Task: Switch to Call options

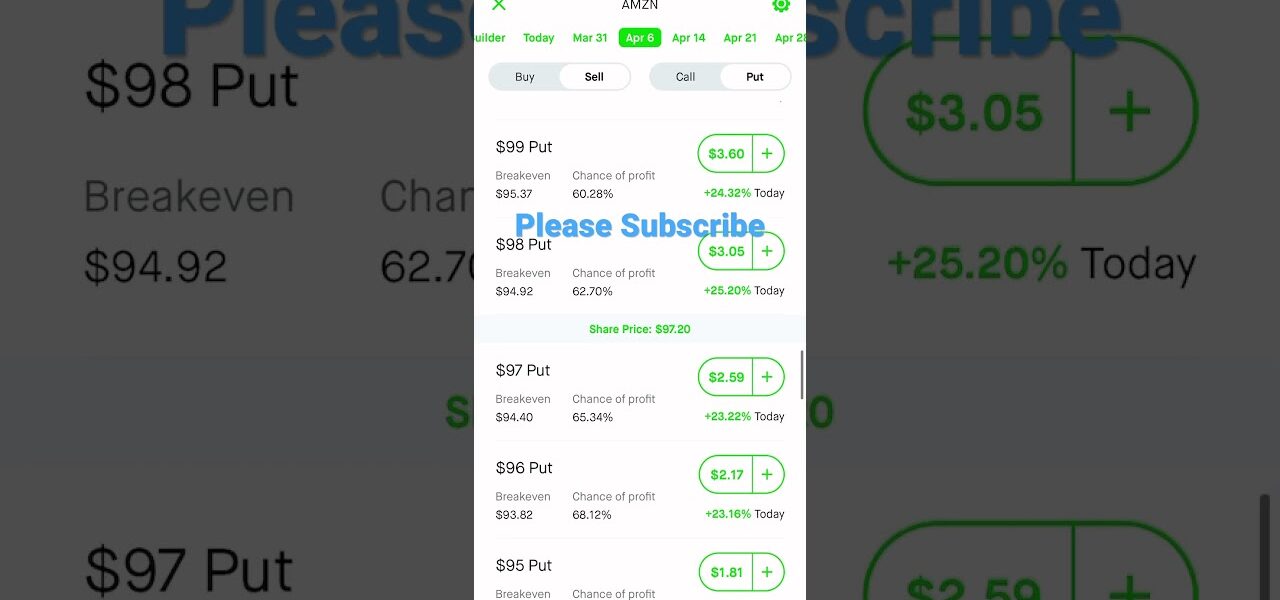Action: click(x=685, y=77)
